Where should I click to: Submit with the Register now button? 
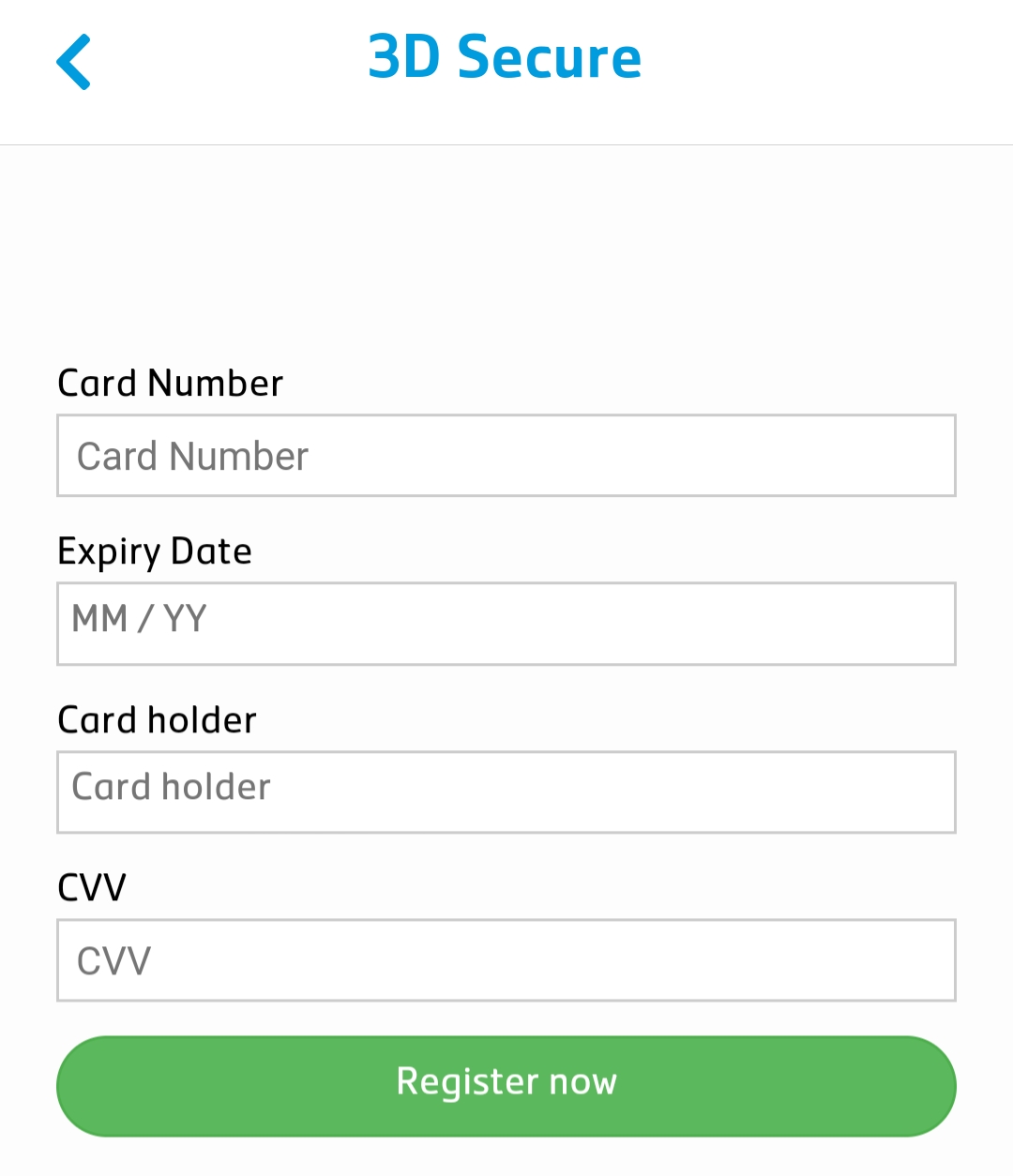pos(506,1086)
